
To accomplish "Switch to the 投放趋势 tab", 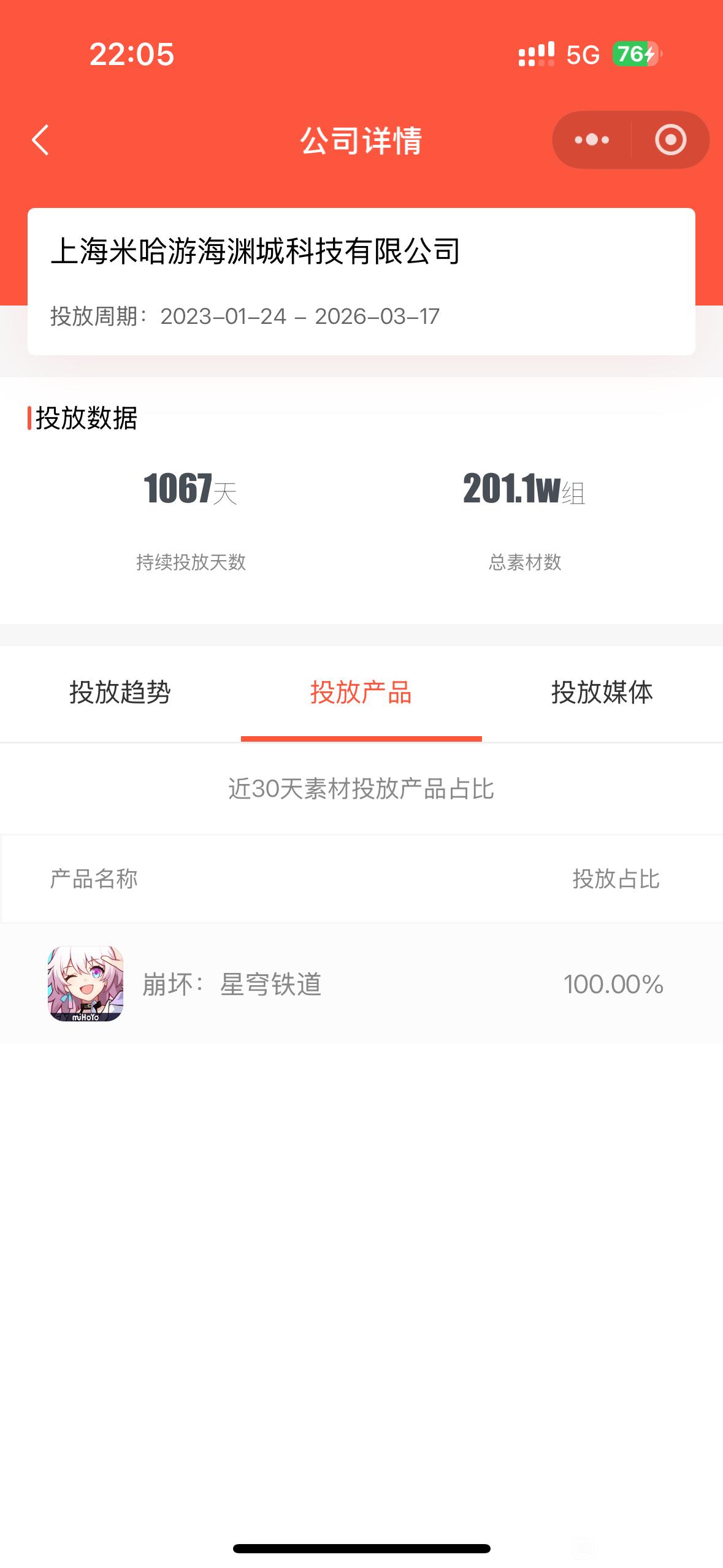I will tap(120, 693).
